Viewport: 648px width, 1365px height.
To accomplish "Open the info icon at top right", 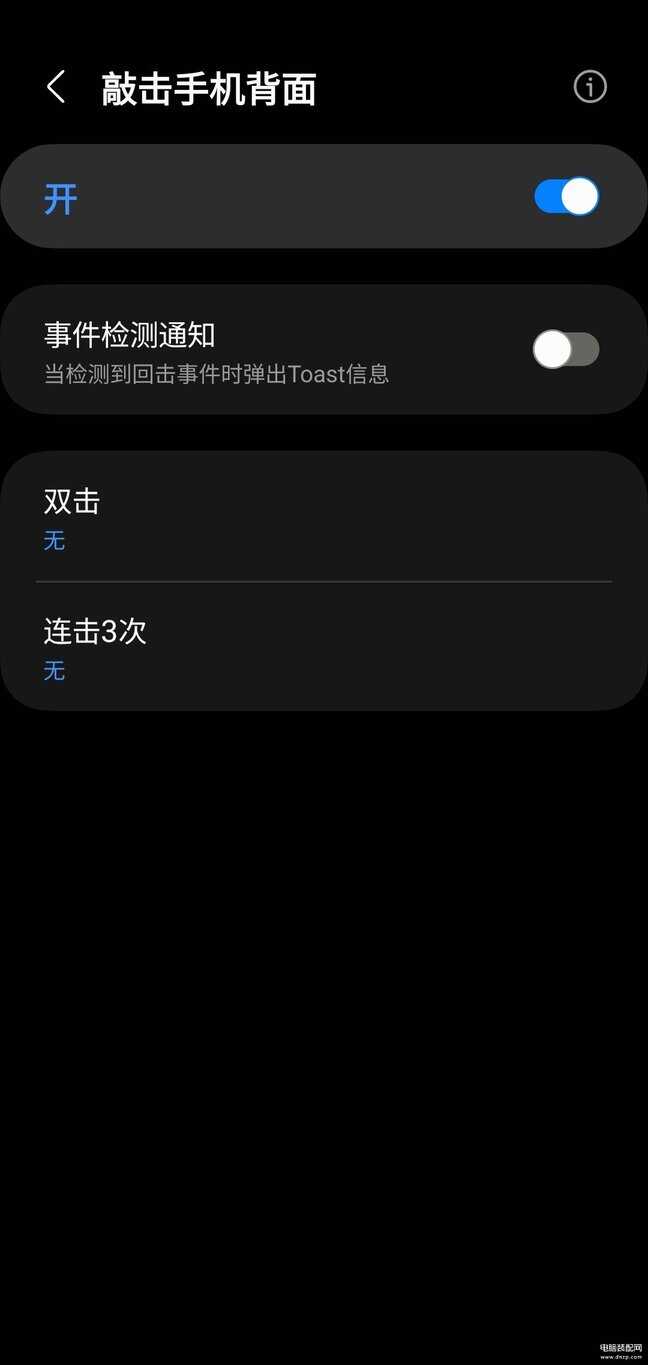I will 590,87.
